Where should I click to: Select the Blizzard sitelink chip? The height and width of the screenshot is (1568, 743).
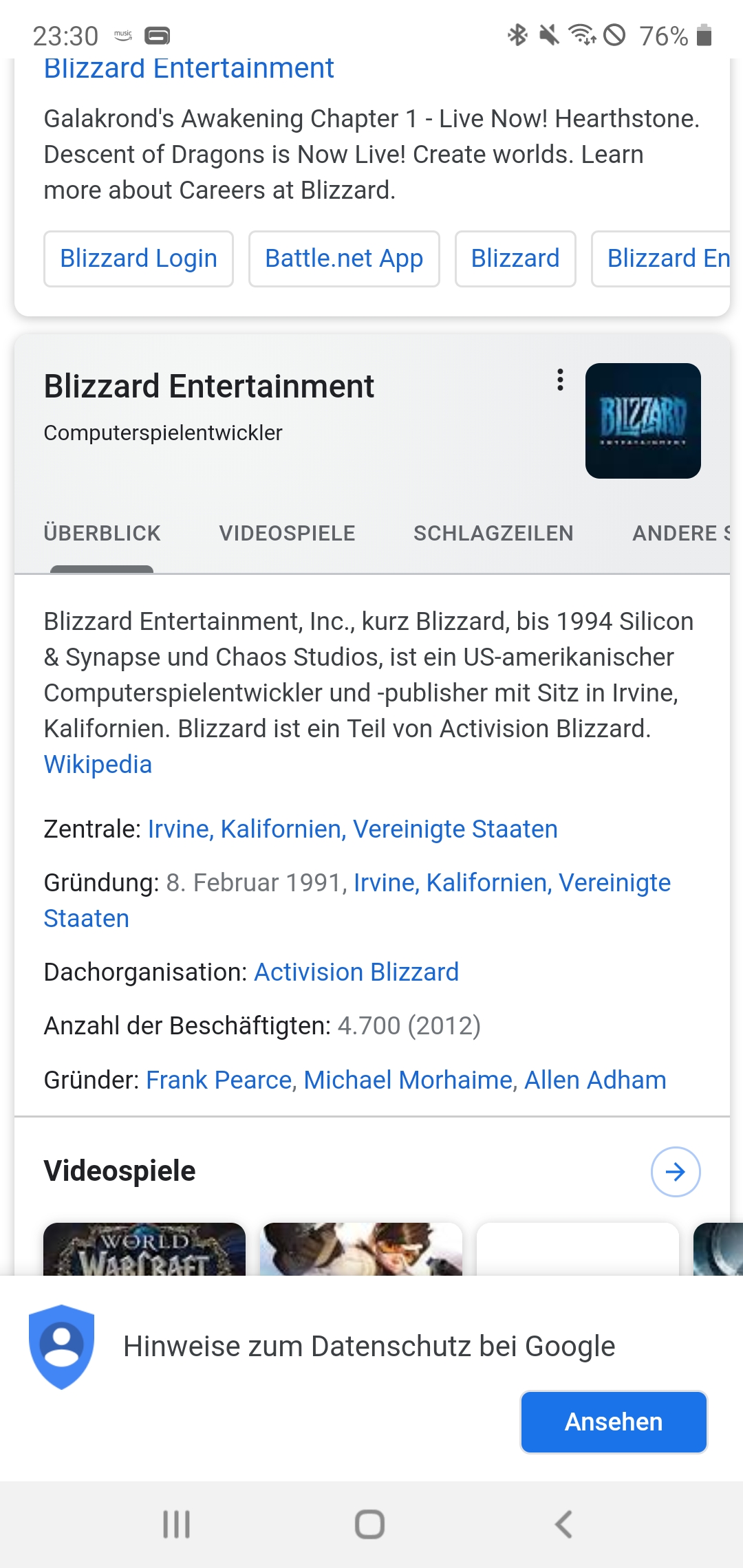click(515, 259)
